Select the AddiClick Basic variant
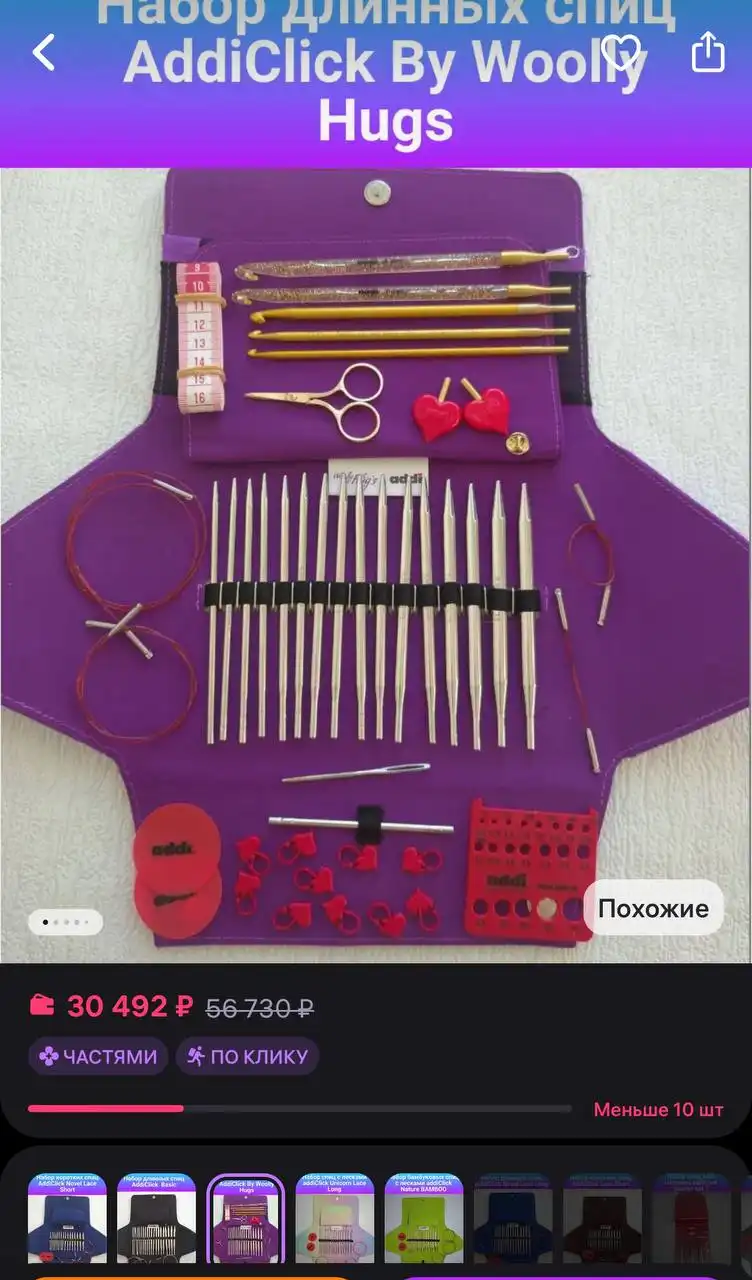This screenshot has height=1280, width=752. (156, 1220)
